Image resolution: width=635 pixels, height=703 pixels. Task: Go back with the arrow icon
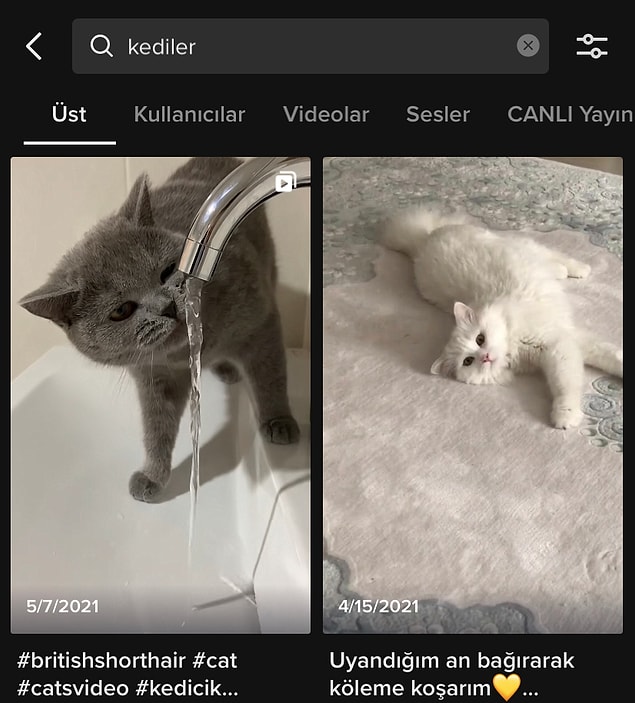pyautogui.click(x=34, y=46)
